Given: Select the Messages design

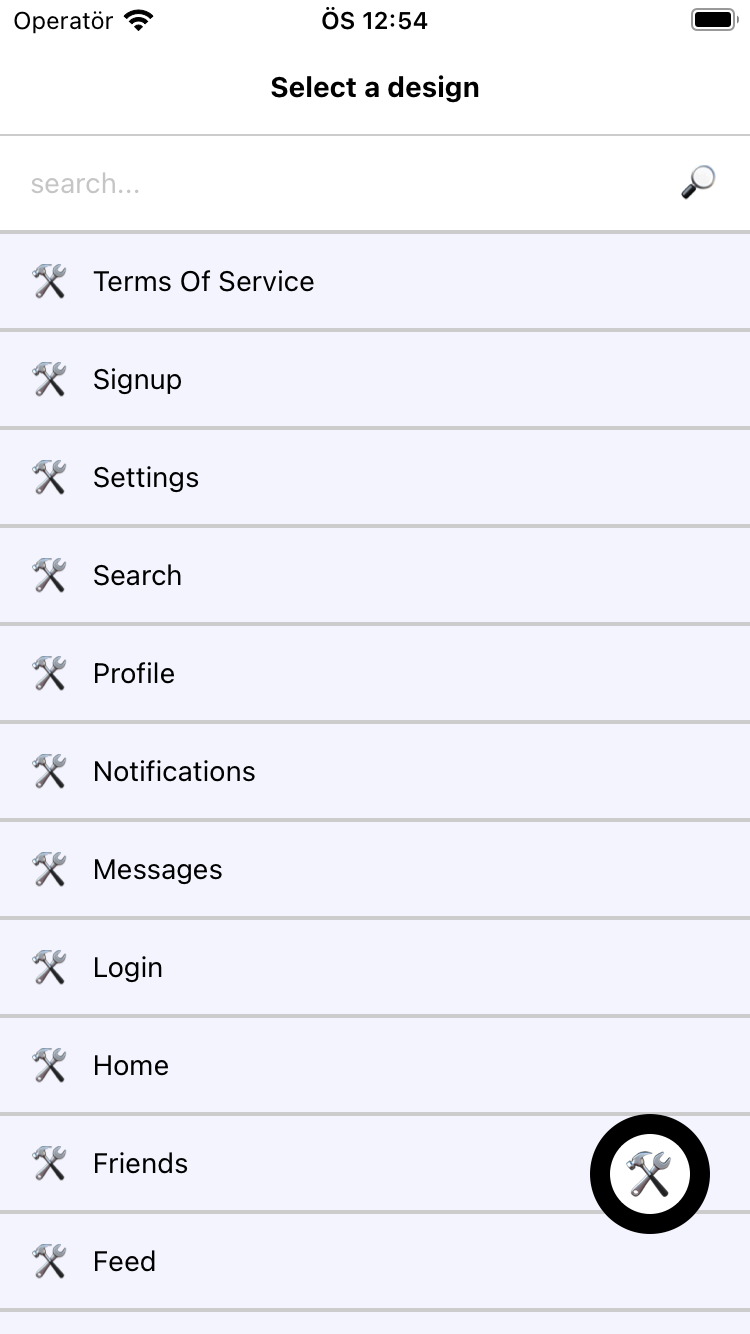Looking at the screenshot, I should [375, 870].
